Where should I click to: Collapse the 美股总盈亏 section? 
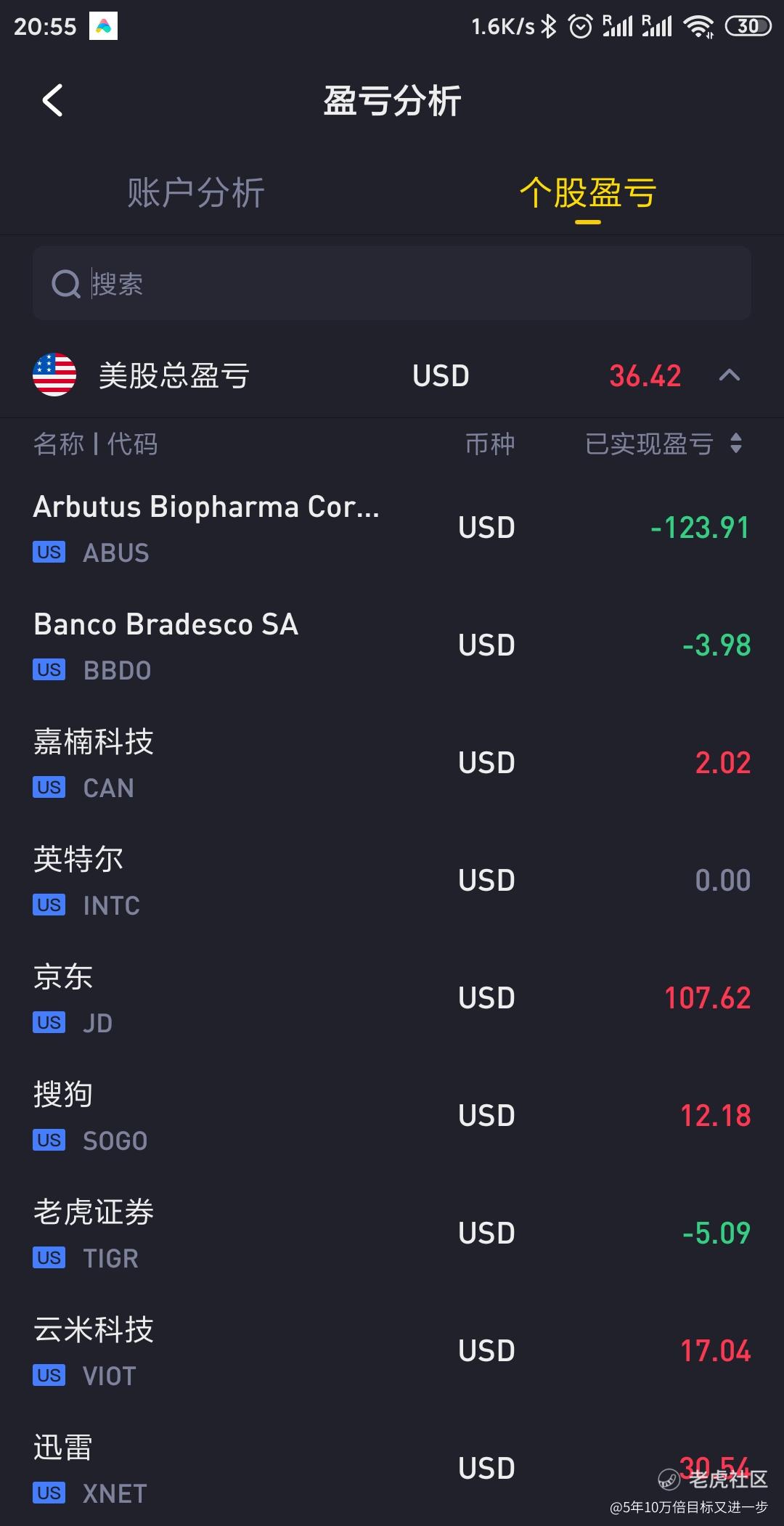(x=729, y=375)
